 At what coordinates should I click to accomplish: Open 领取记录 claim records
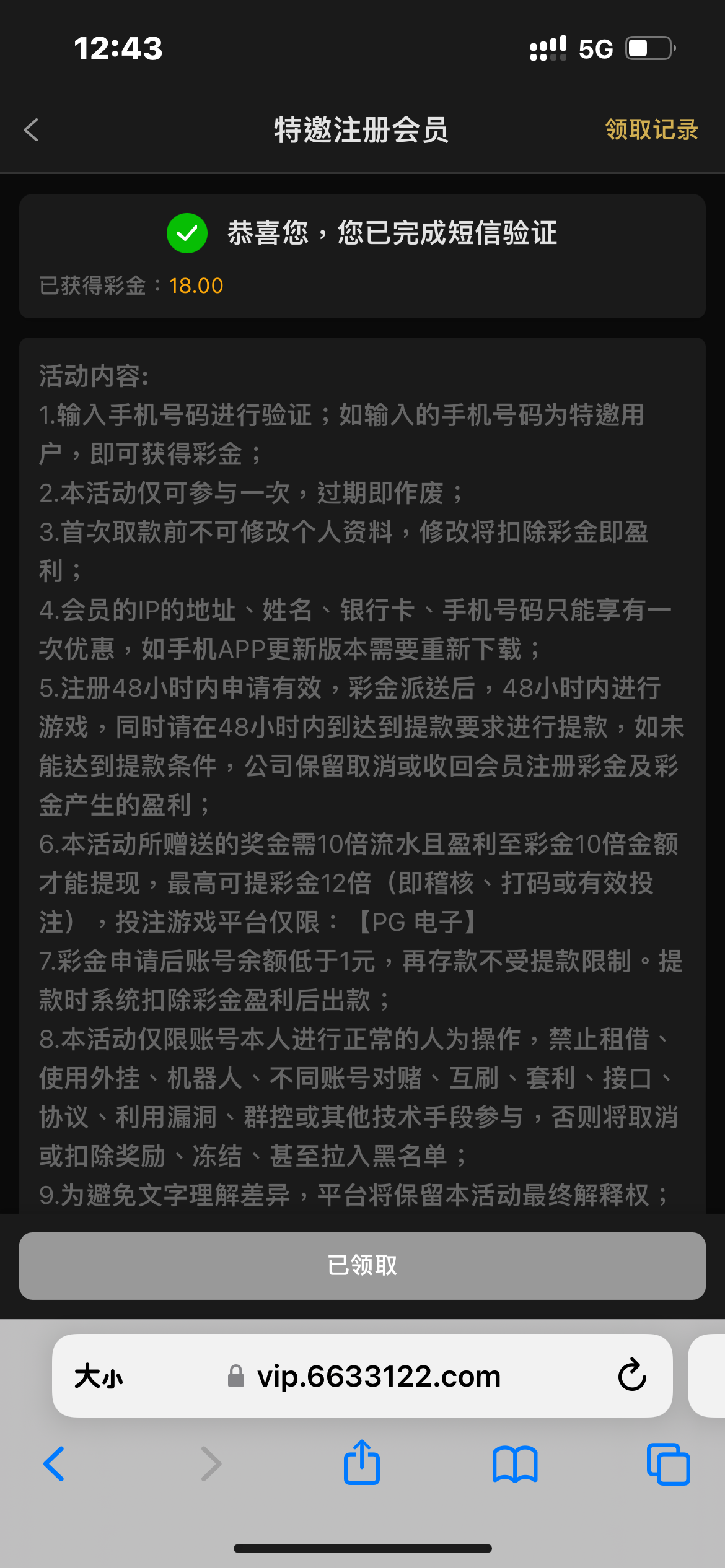[651, 130]
